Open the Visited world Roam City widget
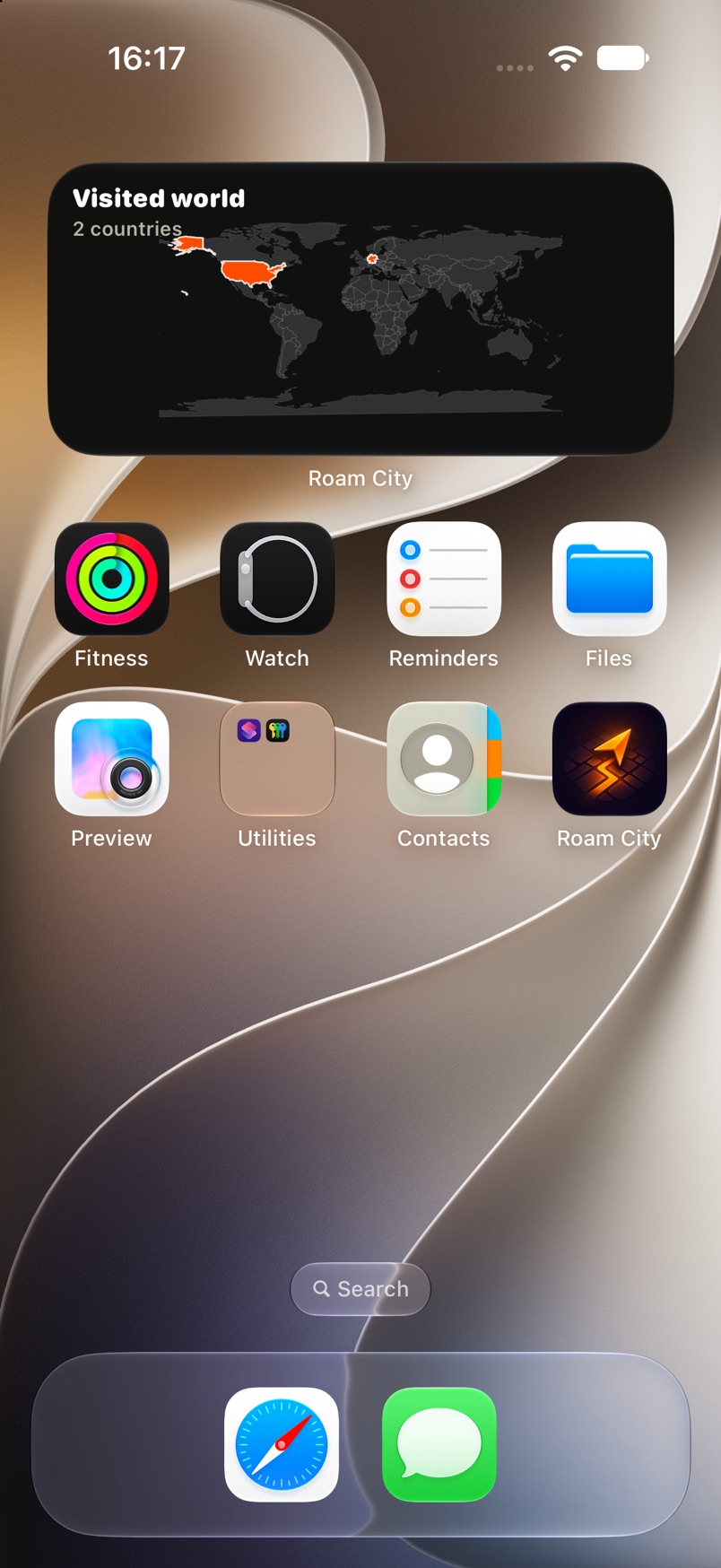Viewport: 721px width, 1568px height. click(x=360, y=309)
